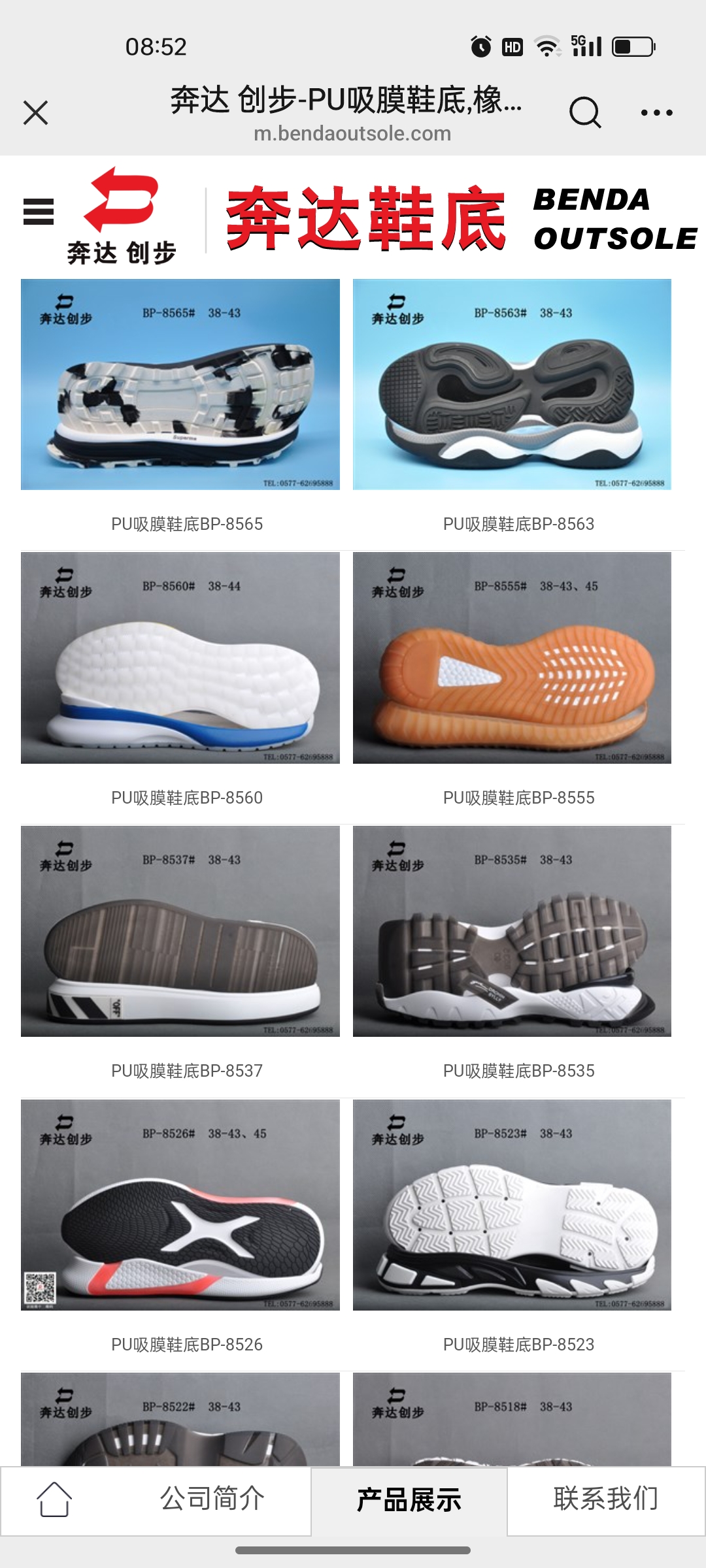Open product PU吸膜鞋底BP-8563
Image resolution: width=706 pixels, height=1568 pixels.
click(512, 385)
